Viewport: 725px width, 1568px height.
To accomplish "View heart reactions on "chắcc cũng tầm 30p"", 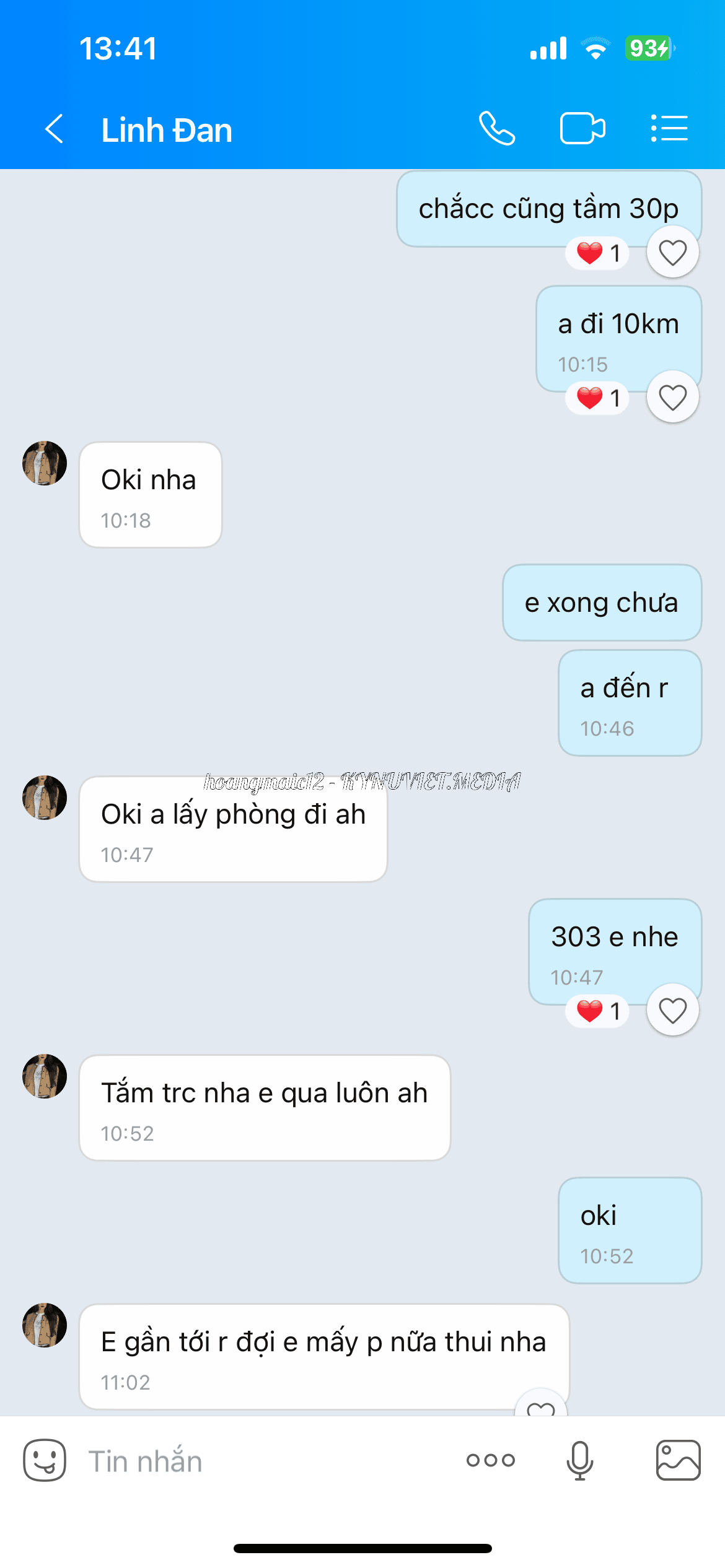I will (598, 253).
